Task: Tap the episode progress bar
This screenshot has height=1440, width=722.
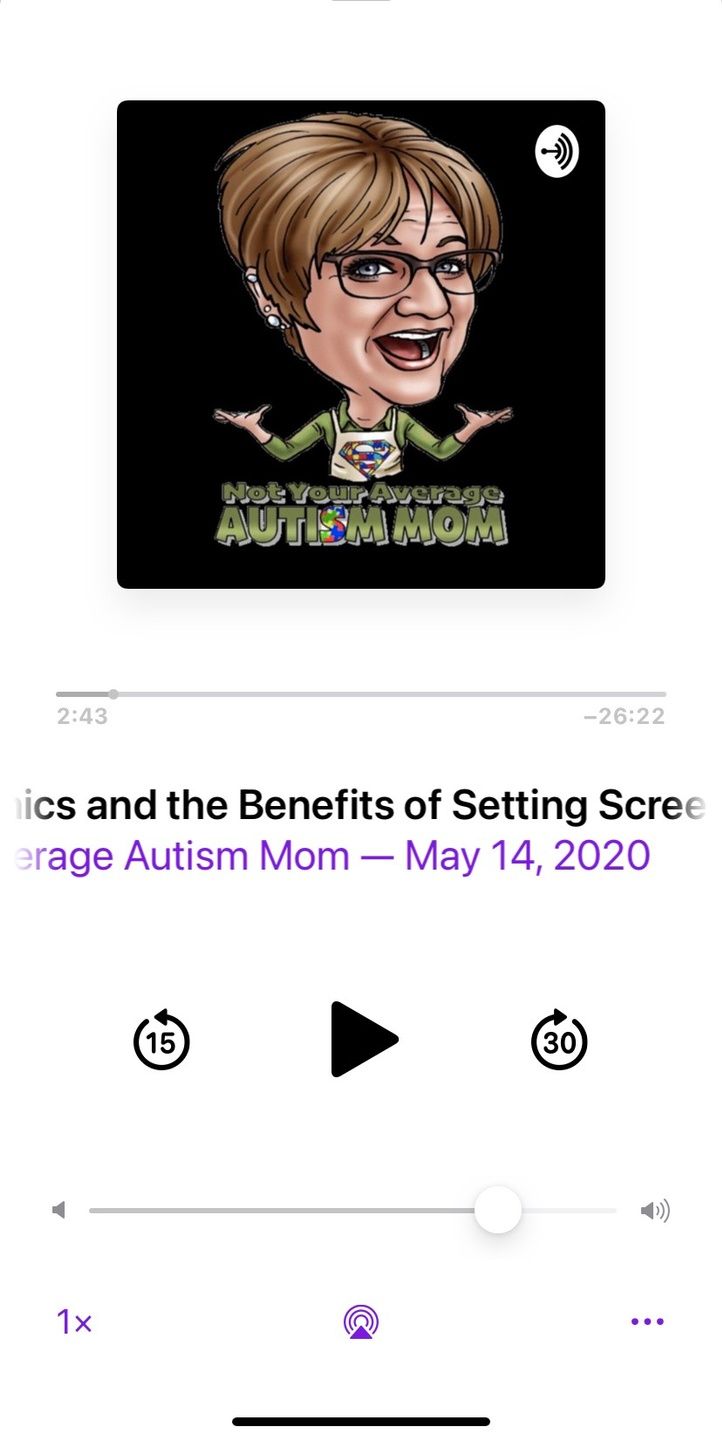Action: (x=360, y=694)
